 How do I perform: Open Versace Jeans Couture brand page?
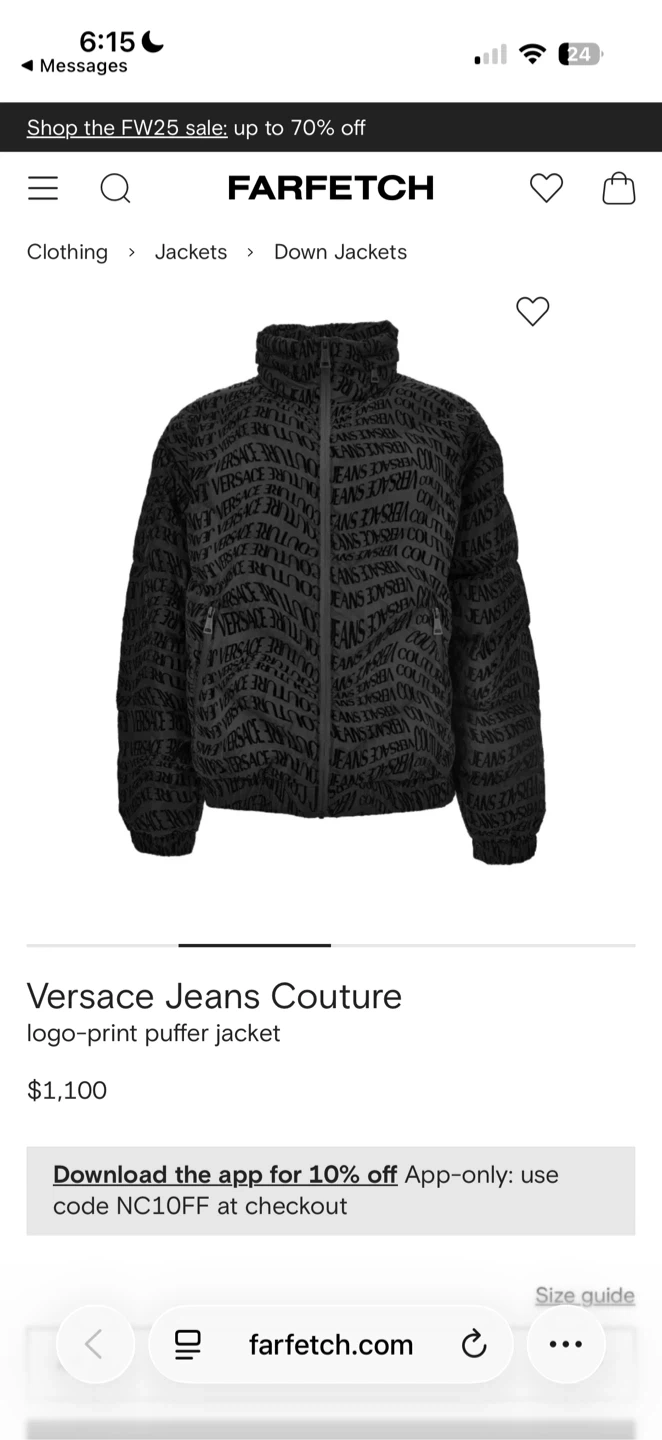[x=214, y=996]
